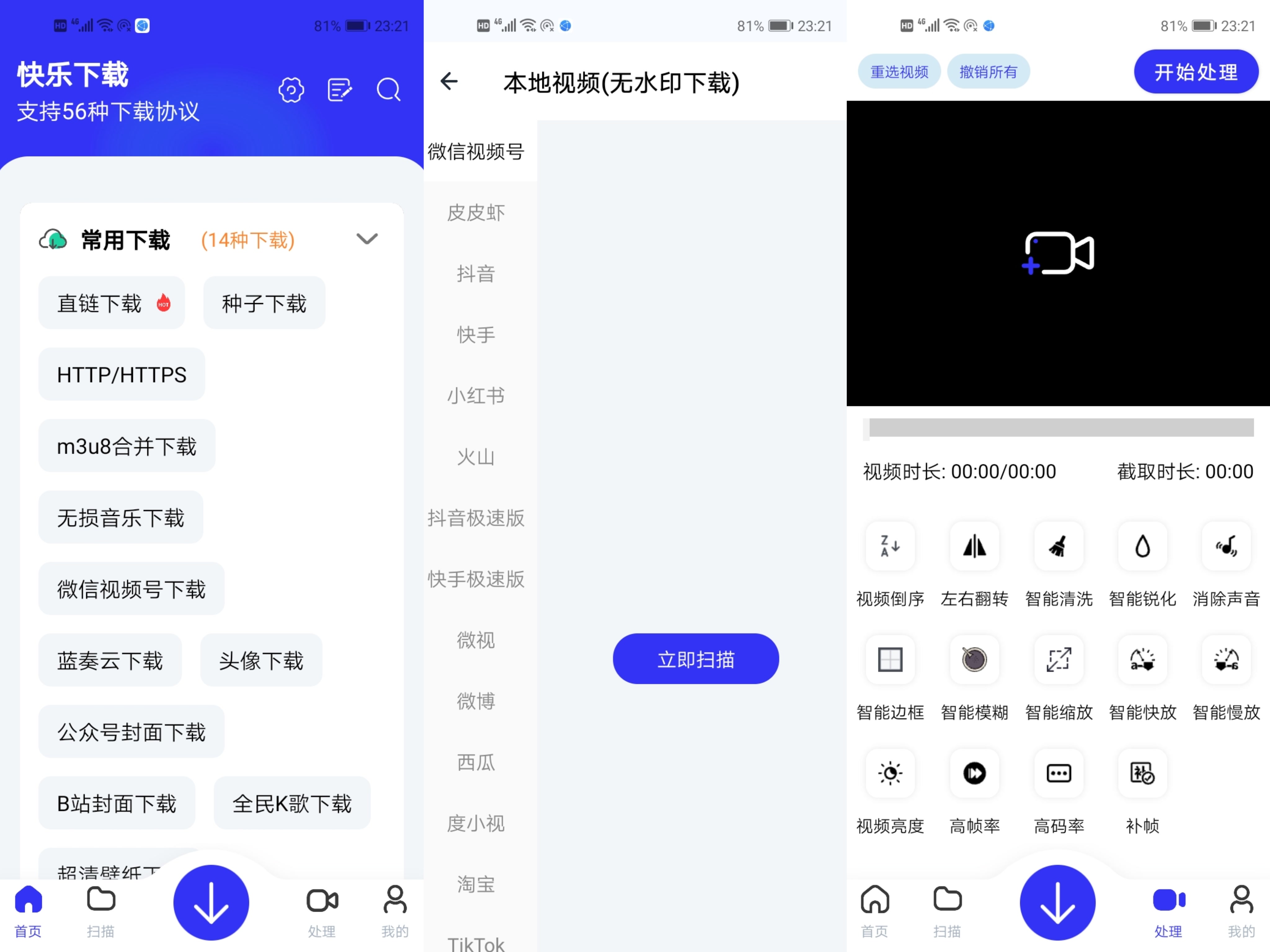The height and width of the screenshot is (952, 1270).
Task: Choose 补帧 tool
Action: 1142,773
